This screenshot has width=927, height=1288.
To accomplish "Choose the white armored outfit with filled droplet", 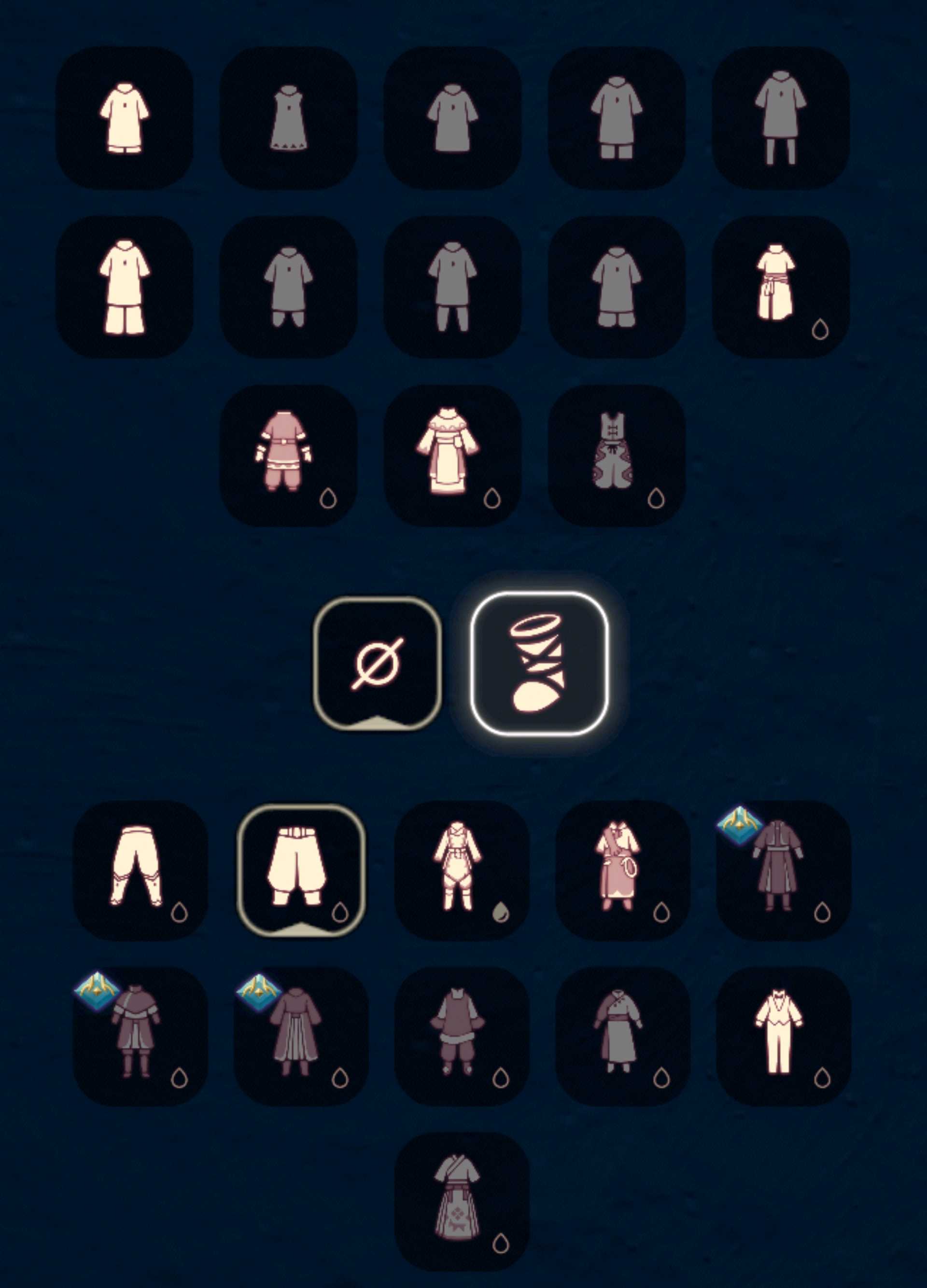I will click(x=461, y=870).
